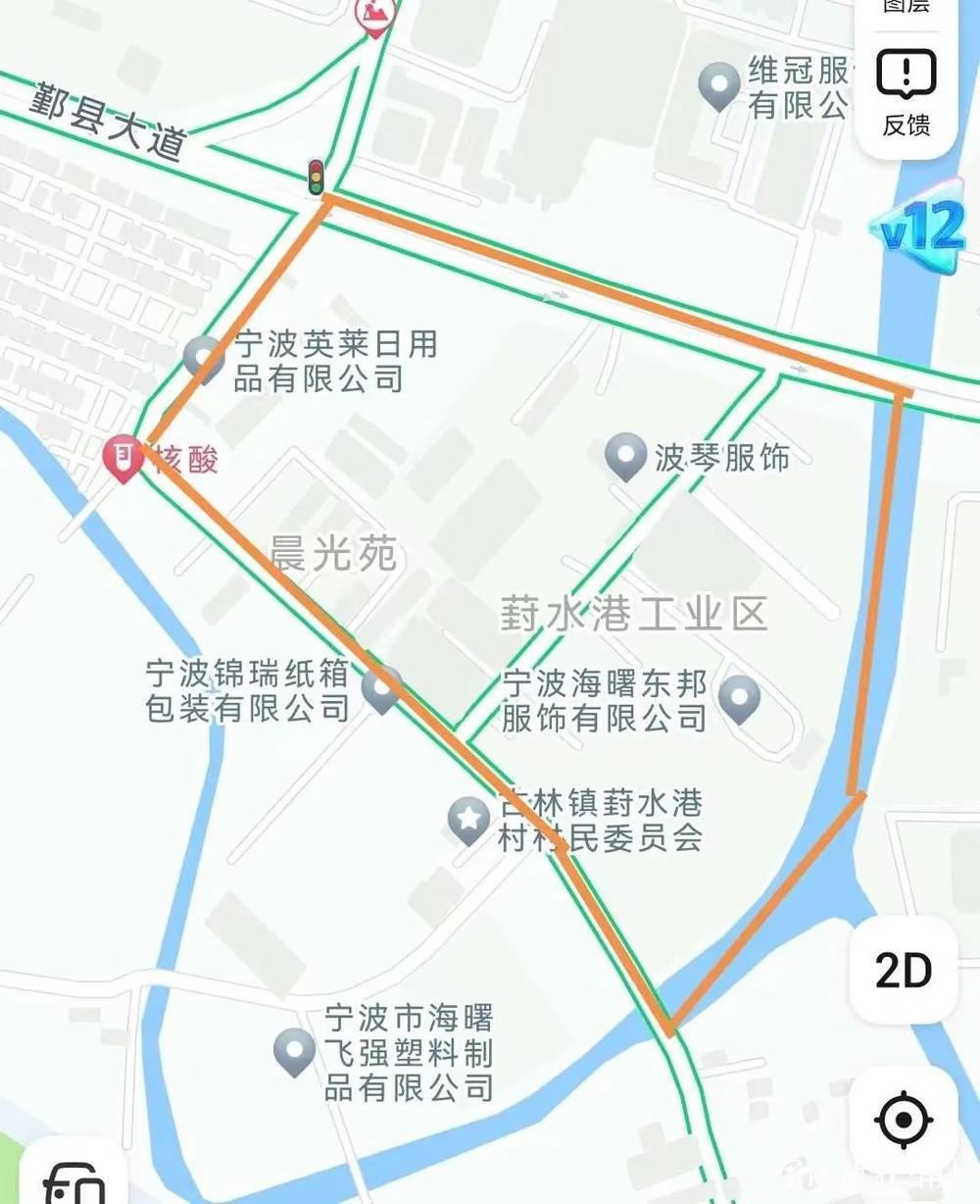Open the v12 version badge
Screen dimensions: 980x1204
pyautogui.click(x=920, y=227)
